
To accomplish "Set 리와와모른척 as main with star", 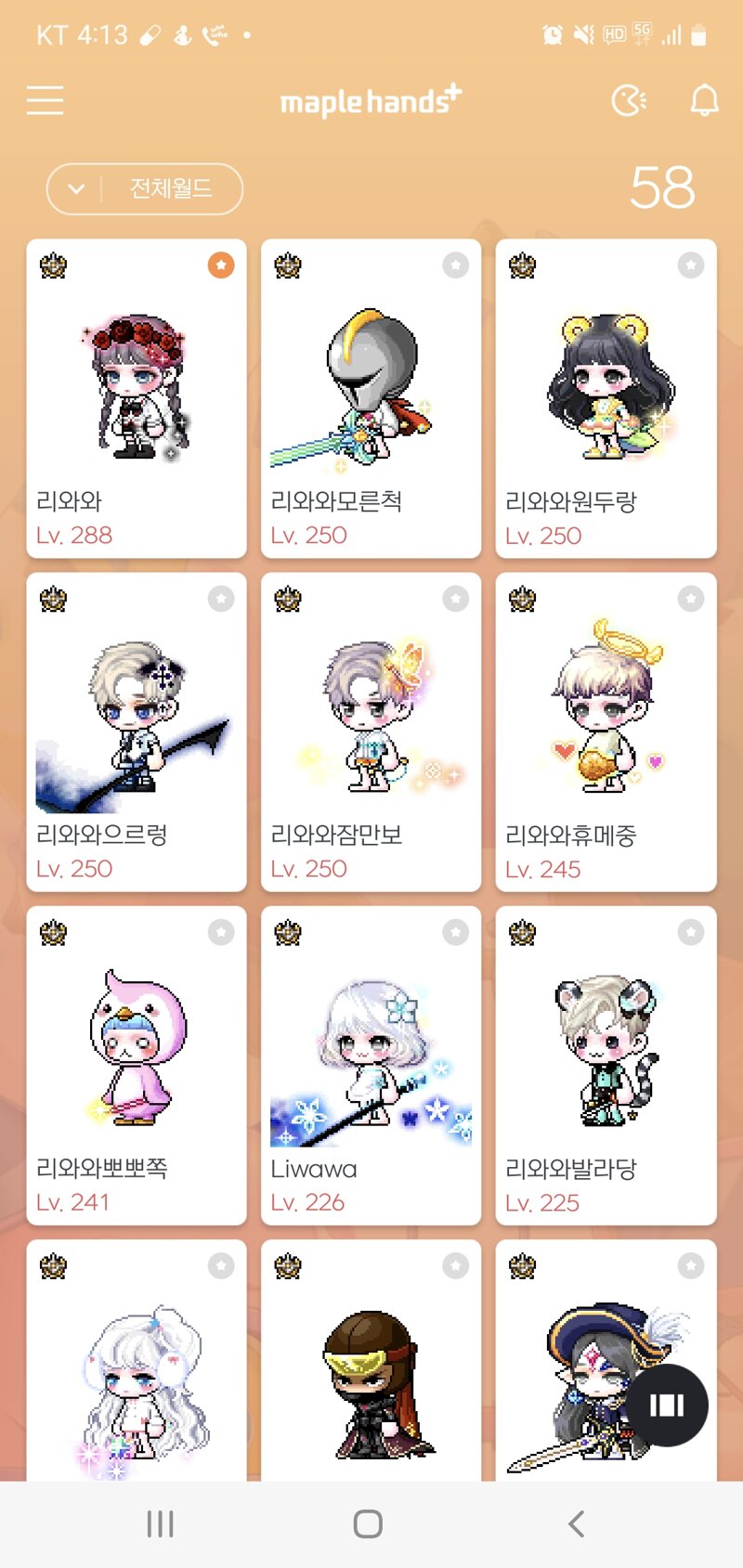I will 455,266.
